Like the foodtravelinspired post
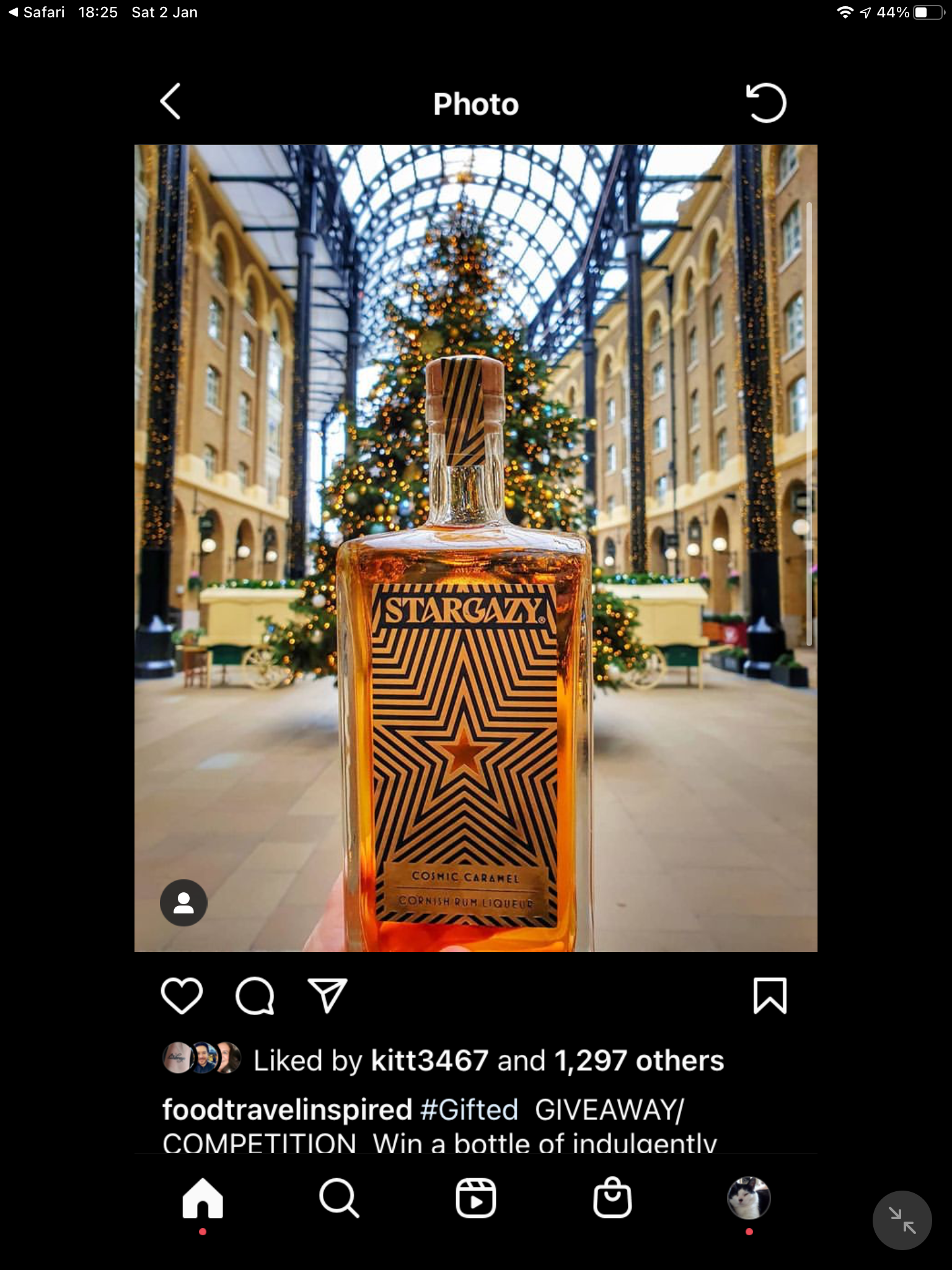Viewport: 952px width, 1270px height. 182,995
